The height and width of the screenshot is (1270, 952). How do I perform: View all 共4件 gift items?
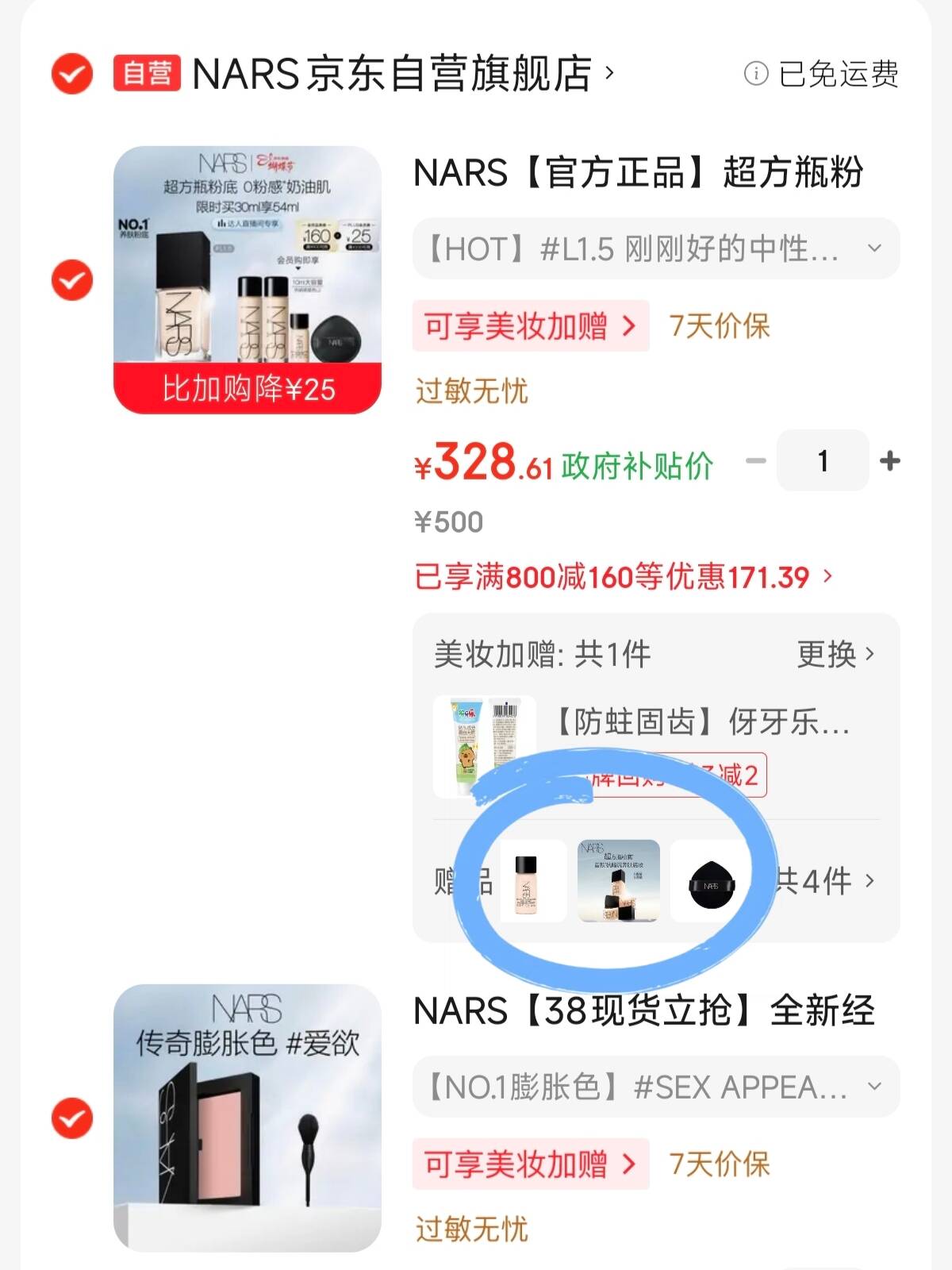[x=825, y=881]
